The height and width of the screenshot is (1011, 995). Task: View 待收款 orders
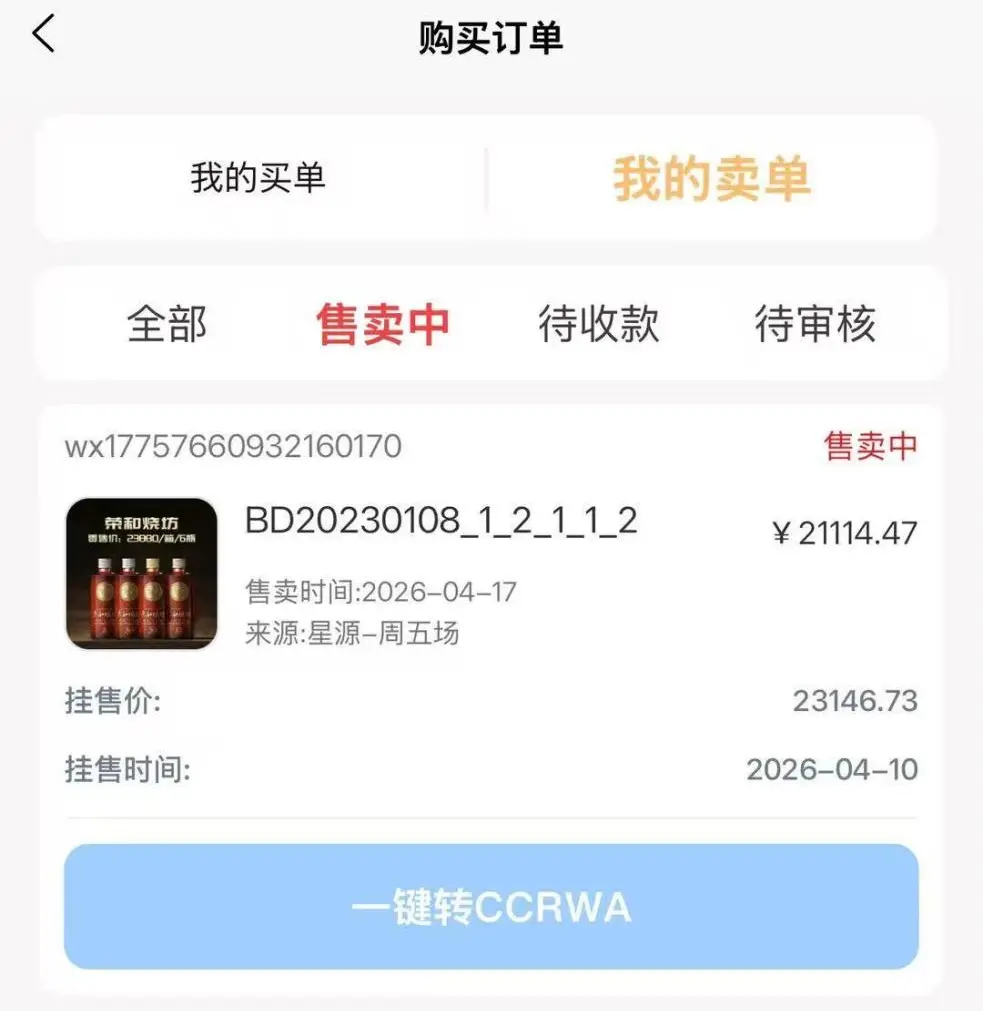pos(599,325)
